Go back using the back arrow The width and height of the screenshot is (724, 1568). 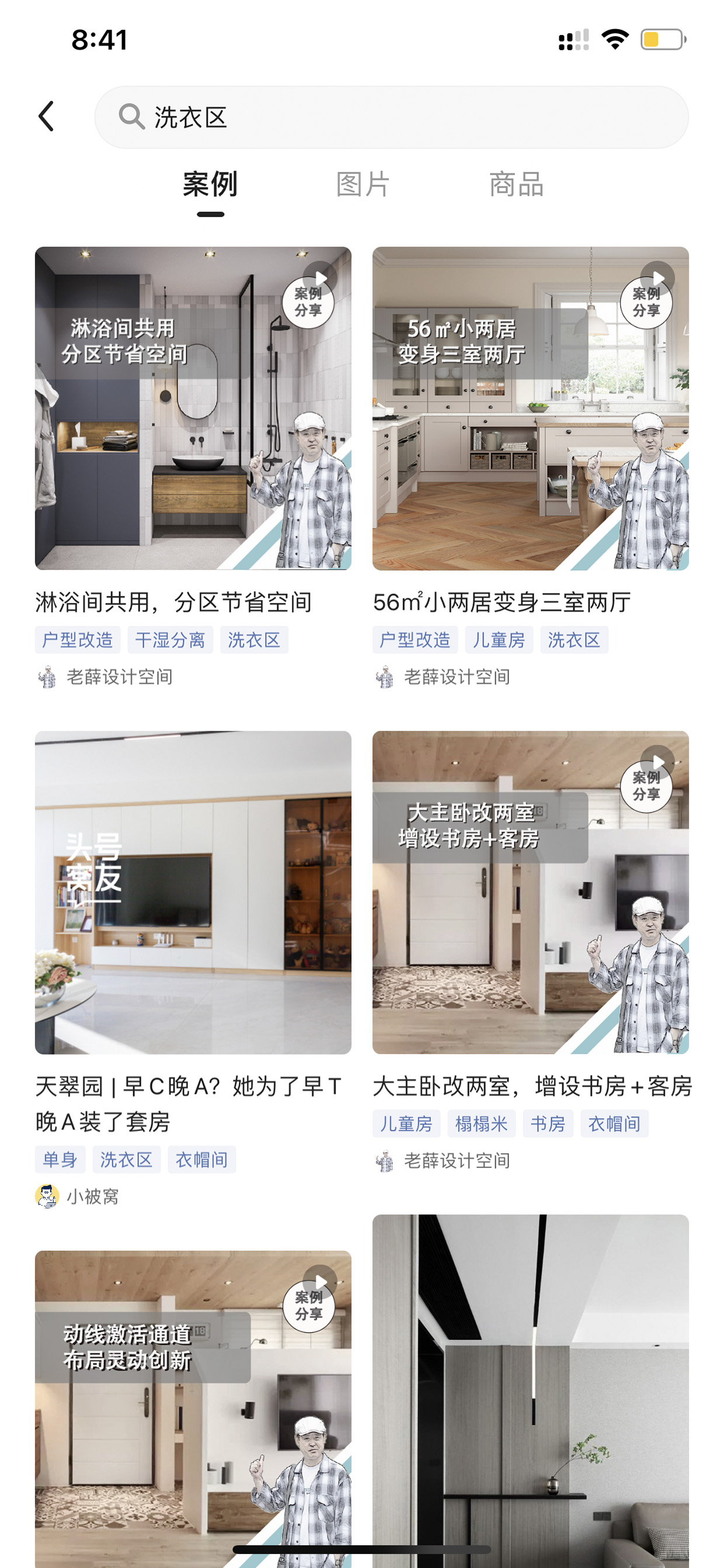[46, 116]
